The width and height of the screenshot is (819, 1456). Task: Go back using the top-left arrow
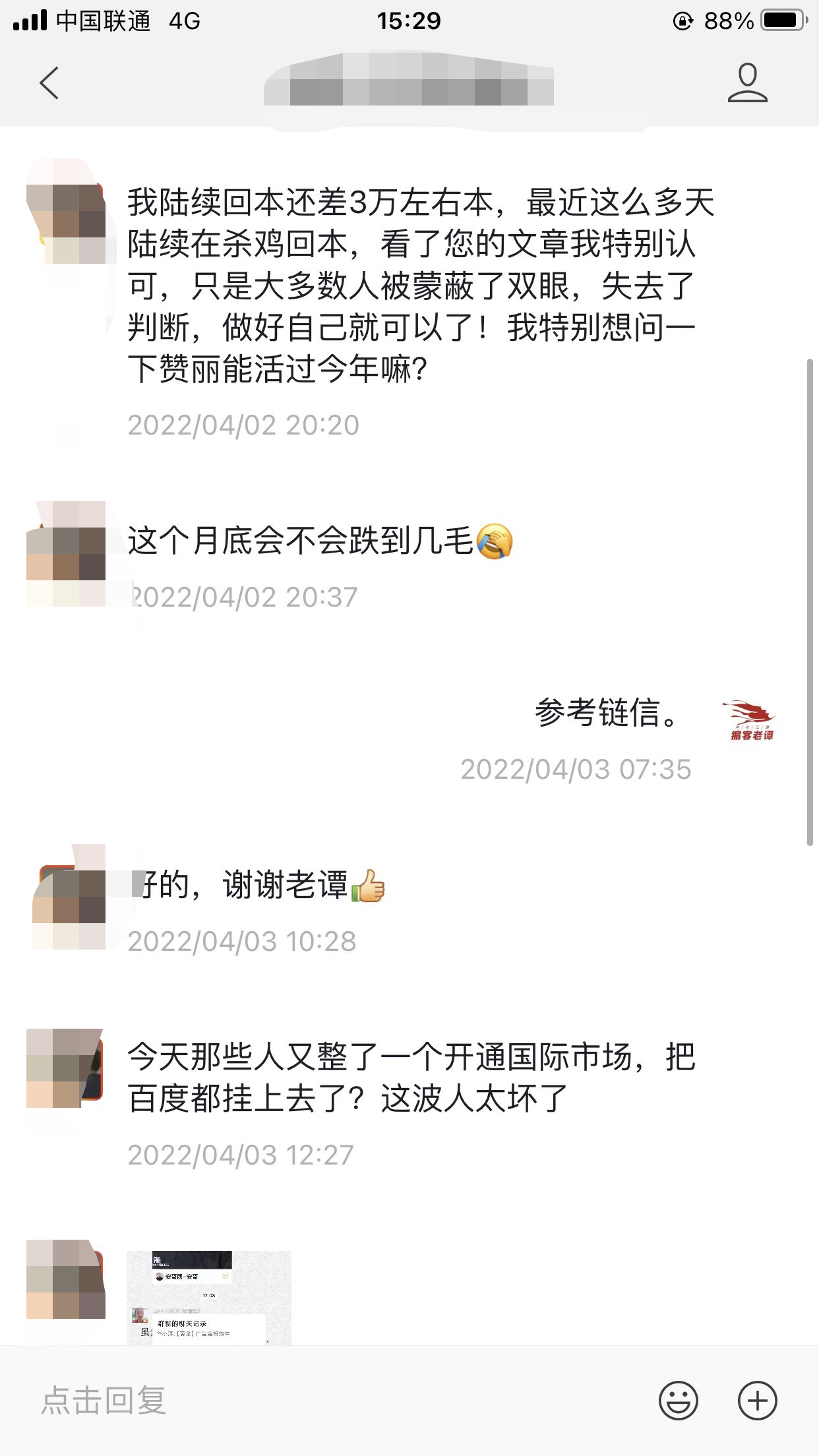tap(49, 83)
